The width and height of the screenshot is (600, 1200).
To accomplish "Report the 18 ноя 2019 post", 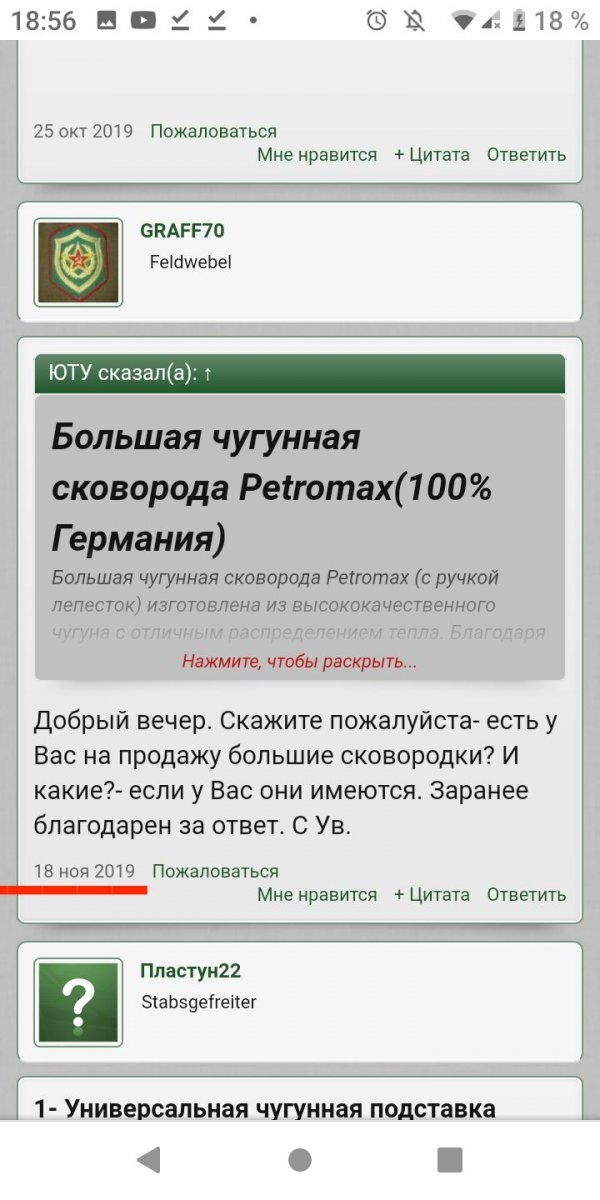I will (215, 871).
